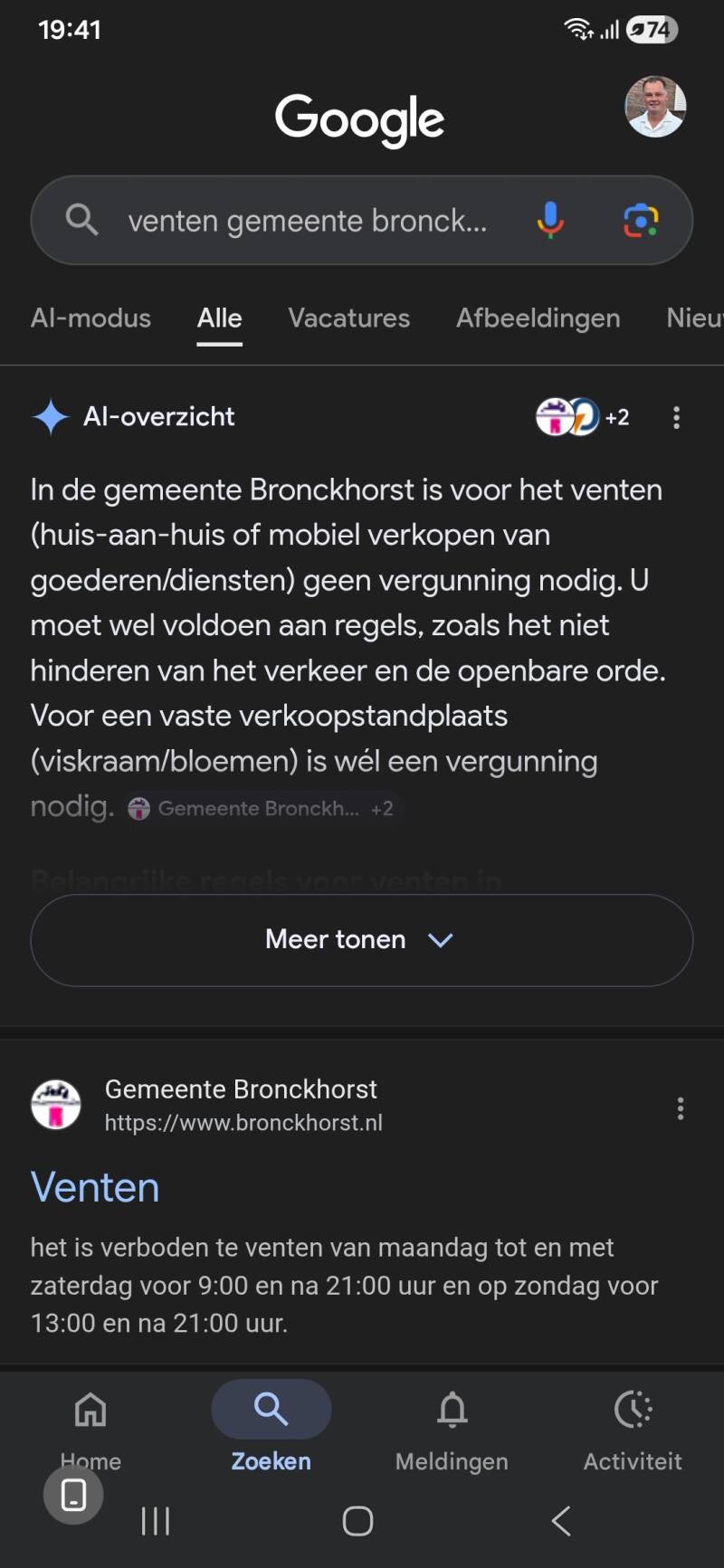Switch to the Afbeeldingen tab

point(538,318)
